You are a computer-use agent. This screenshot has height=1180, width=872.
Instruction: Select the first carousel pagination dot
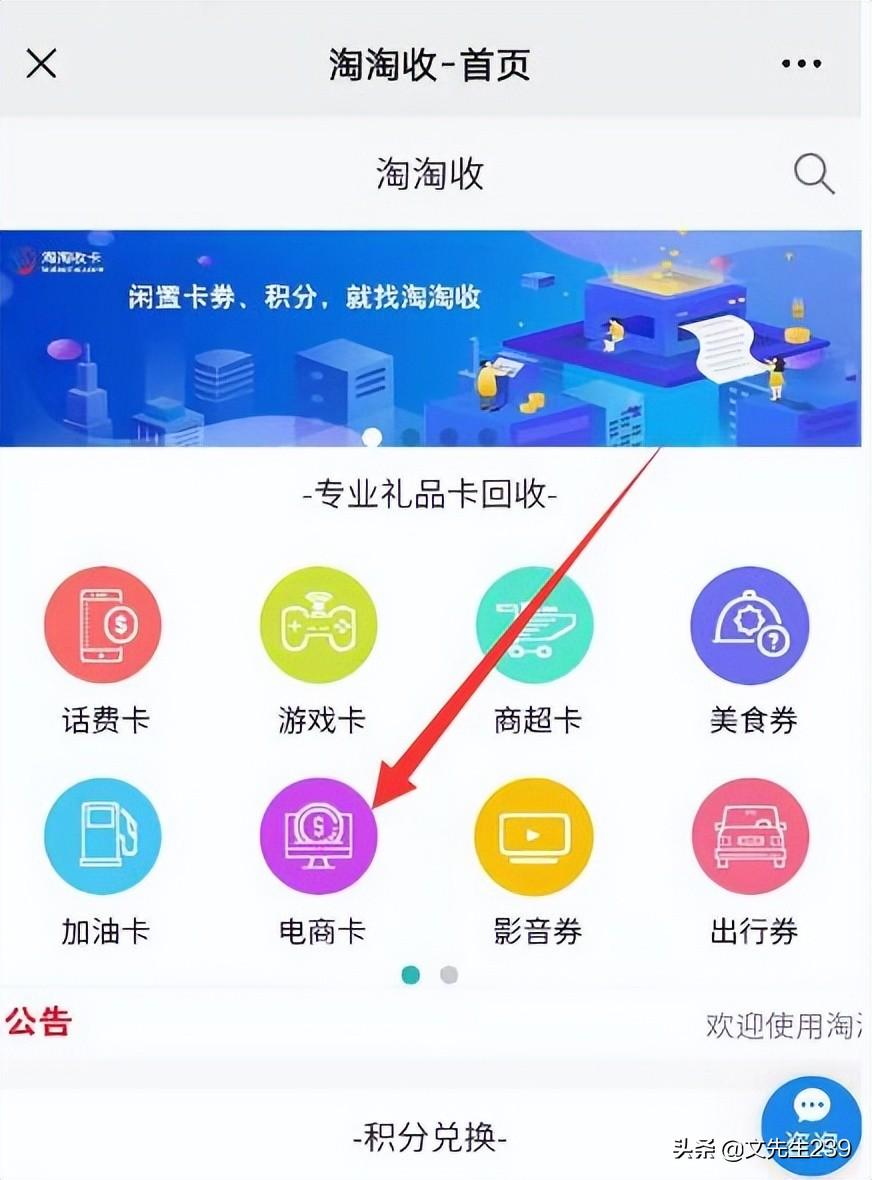410,971
